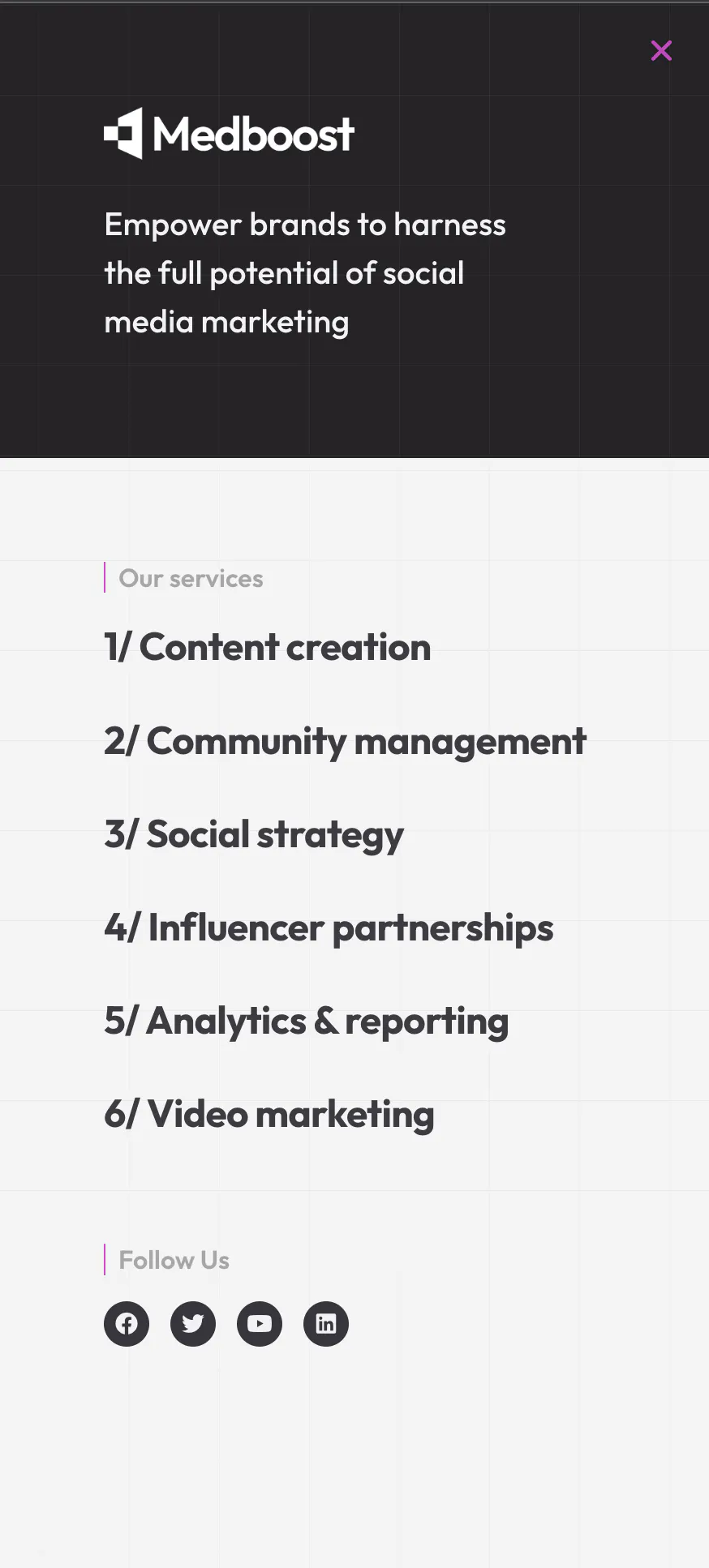Open the Community management service
709x1568 pixels.
click(345, 741)
